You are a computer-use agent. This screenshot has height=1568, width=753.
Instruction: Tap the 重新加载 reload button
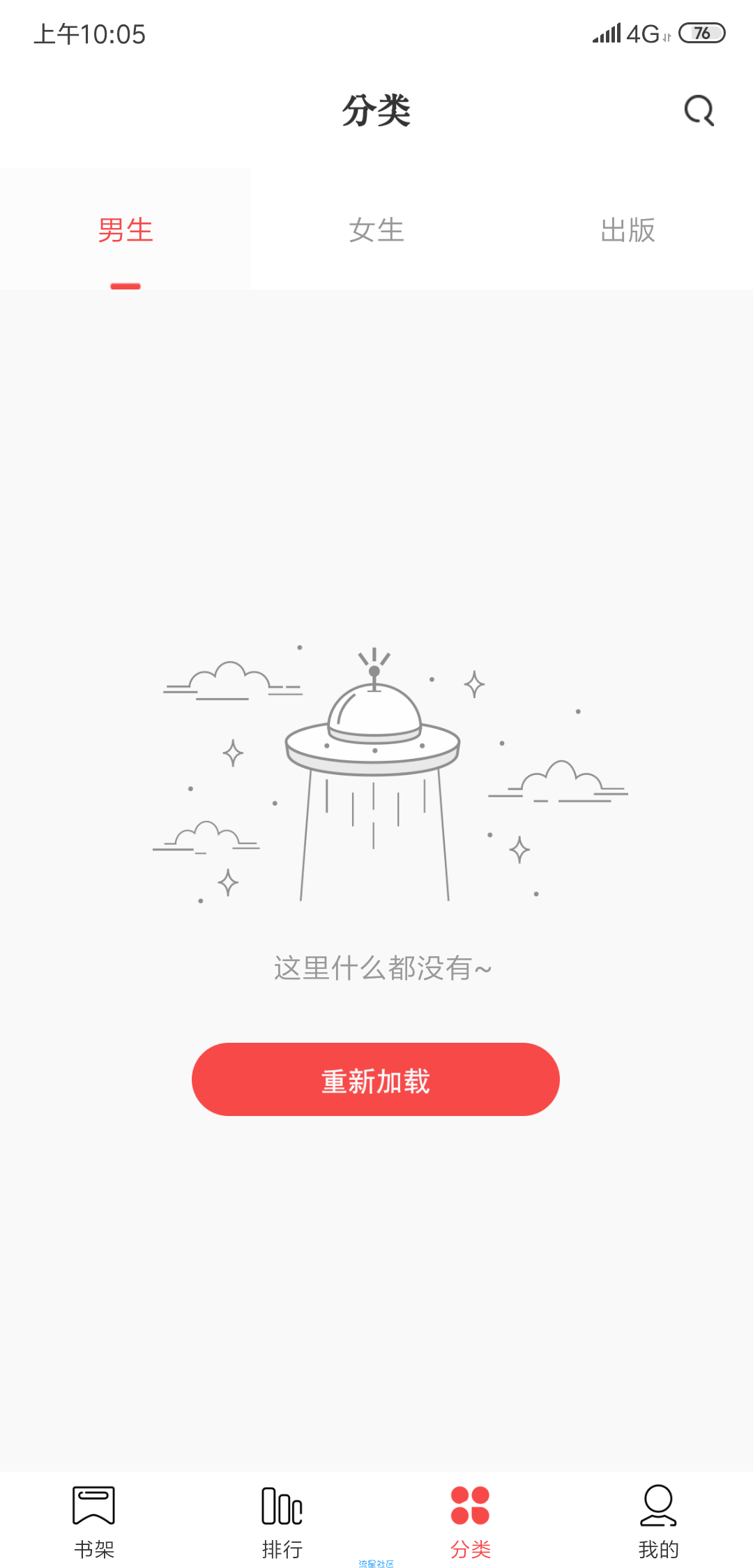click(376, 1079)
